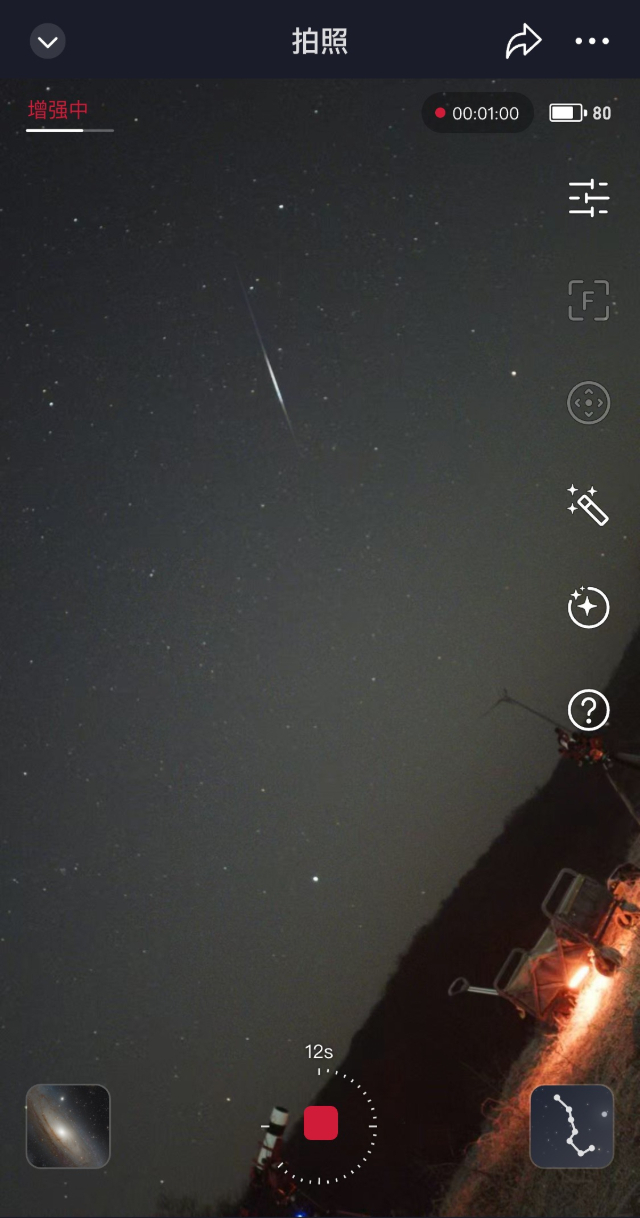The height and width of the screenshot is (1218, 640).
Task: Open the galaxy photo gallery thumbnail
Action: 68,1126
